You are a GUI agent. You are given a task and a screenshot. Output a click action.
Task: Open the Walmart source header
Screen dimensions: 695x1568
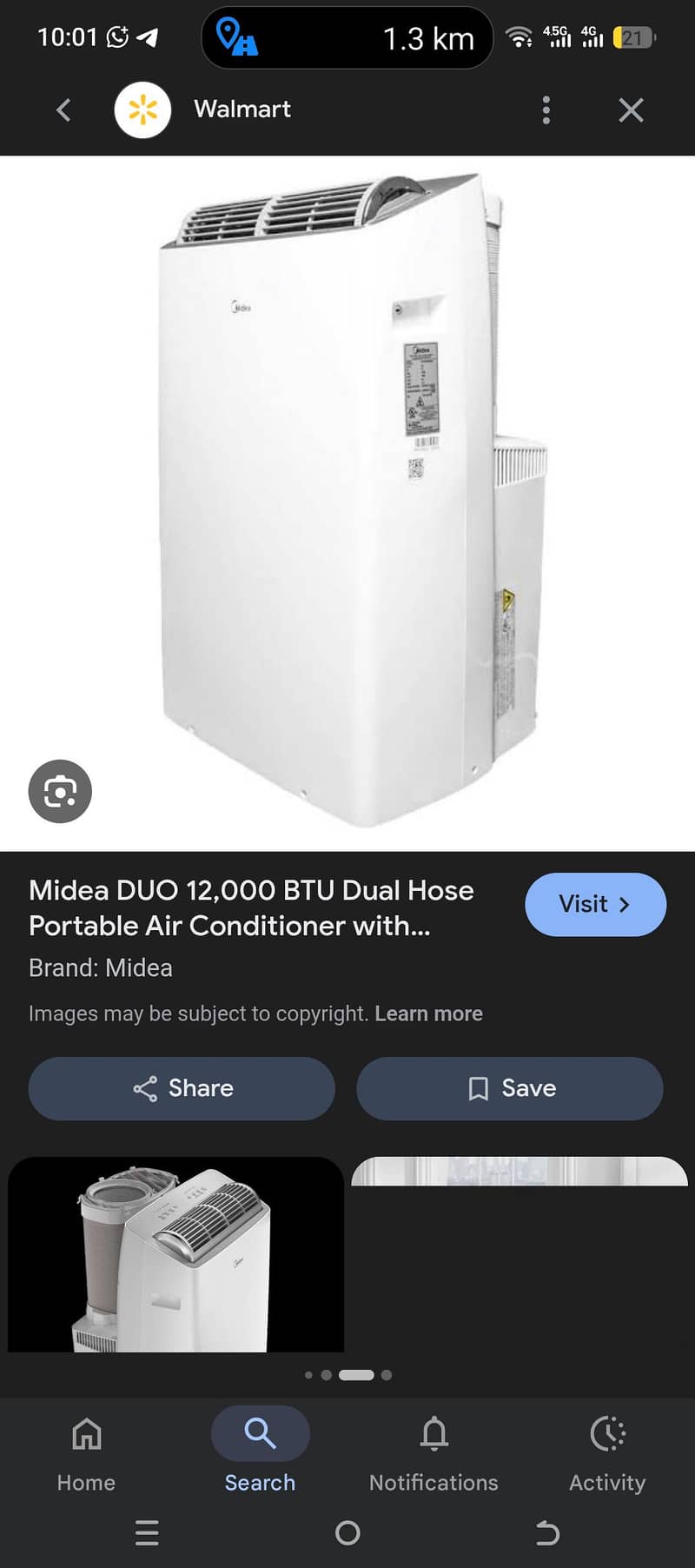(x=242, y=110)
